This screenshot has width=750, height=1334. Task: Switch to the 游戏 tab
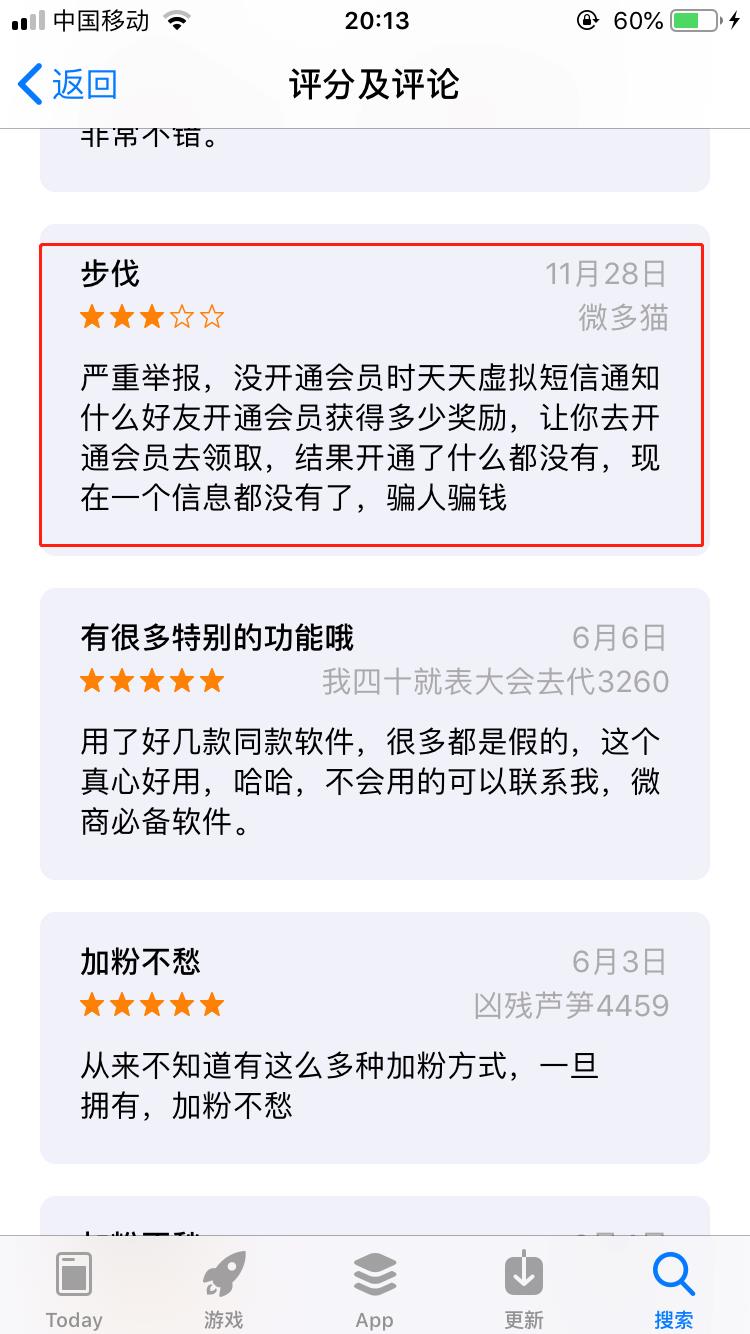224,1289
